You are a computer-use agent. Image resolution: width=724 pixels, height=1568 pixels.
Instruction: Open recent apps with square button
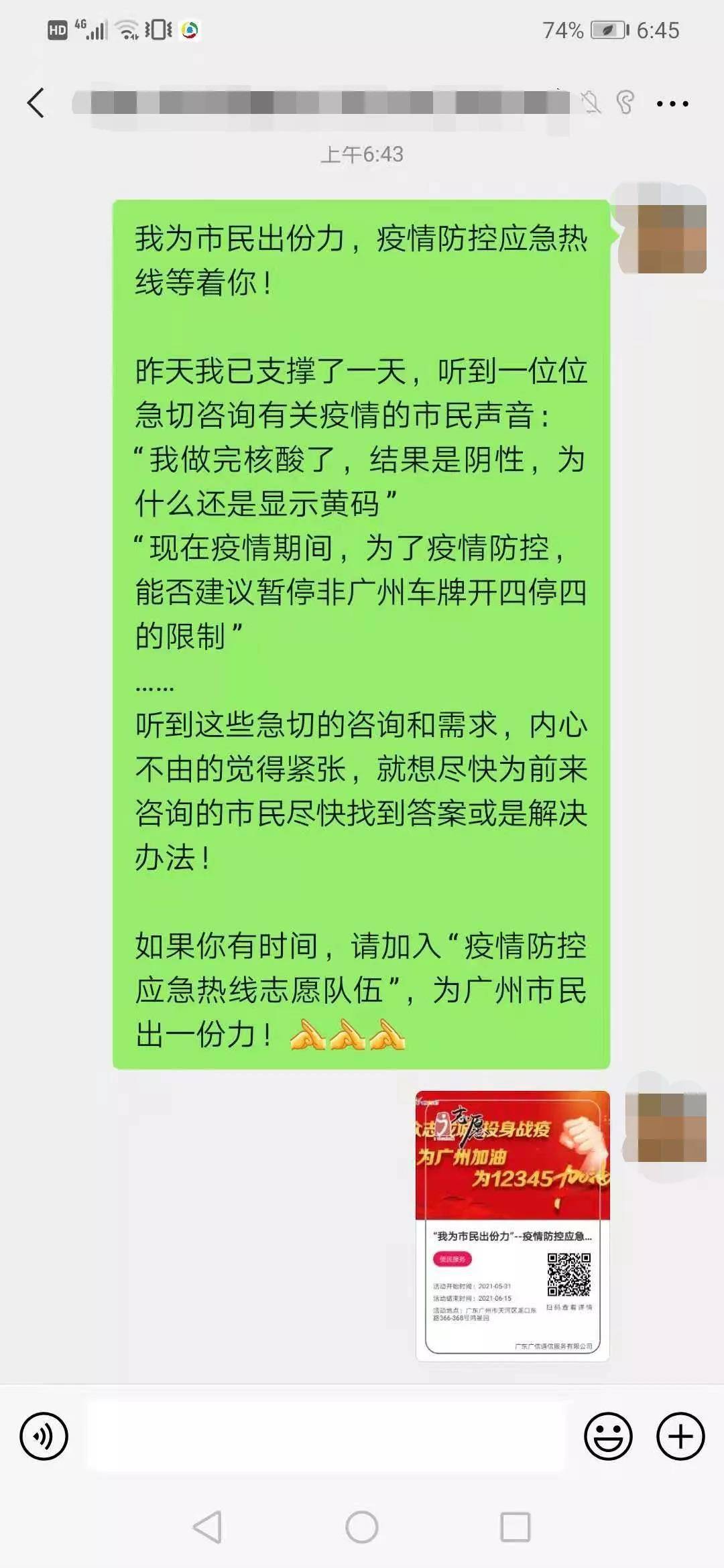[x=516, y=1528]
